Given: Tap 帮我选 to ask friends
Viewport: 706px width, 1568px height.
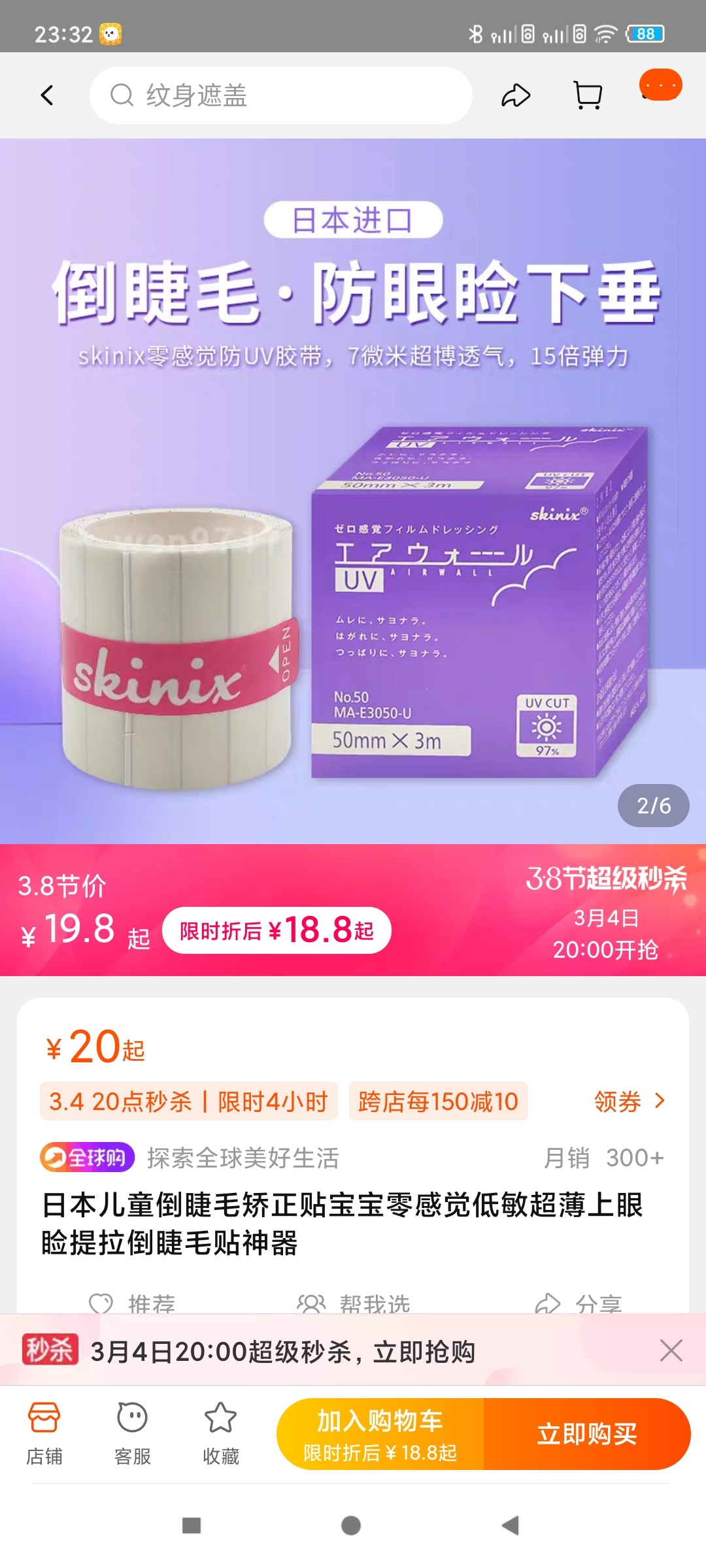Looking at the screenshot, I should (x=354, y=1303).
